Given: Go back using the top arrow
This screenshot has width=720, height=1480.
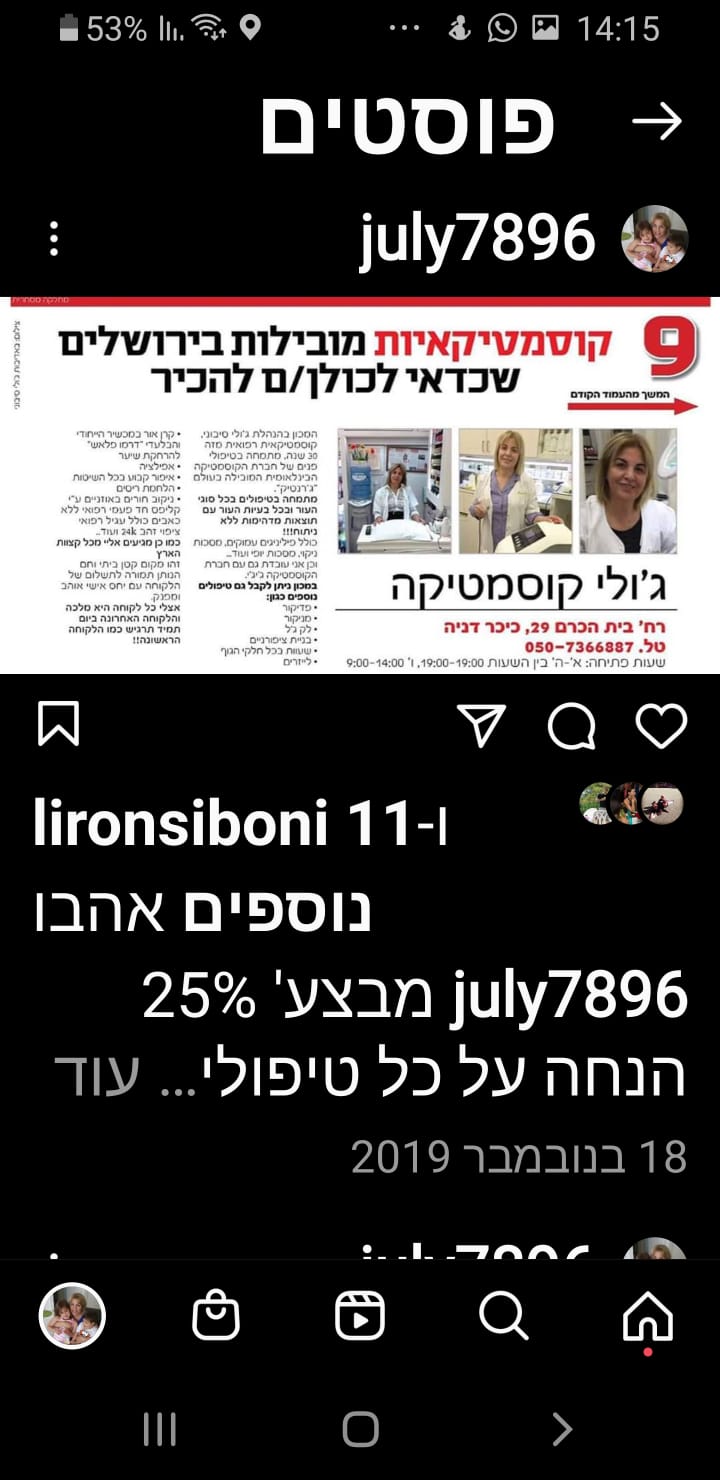Looking at the screenshot, I should (657, 122).
